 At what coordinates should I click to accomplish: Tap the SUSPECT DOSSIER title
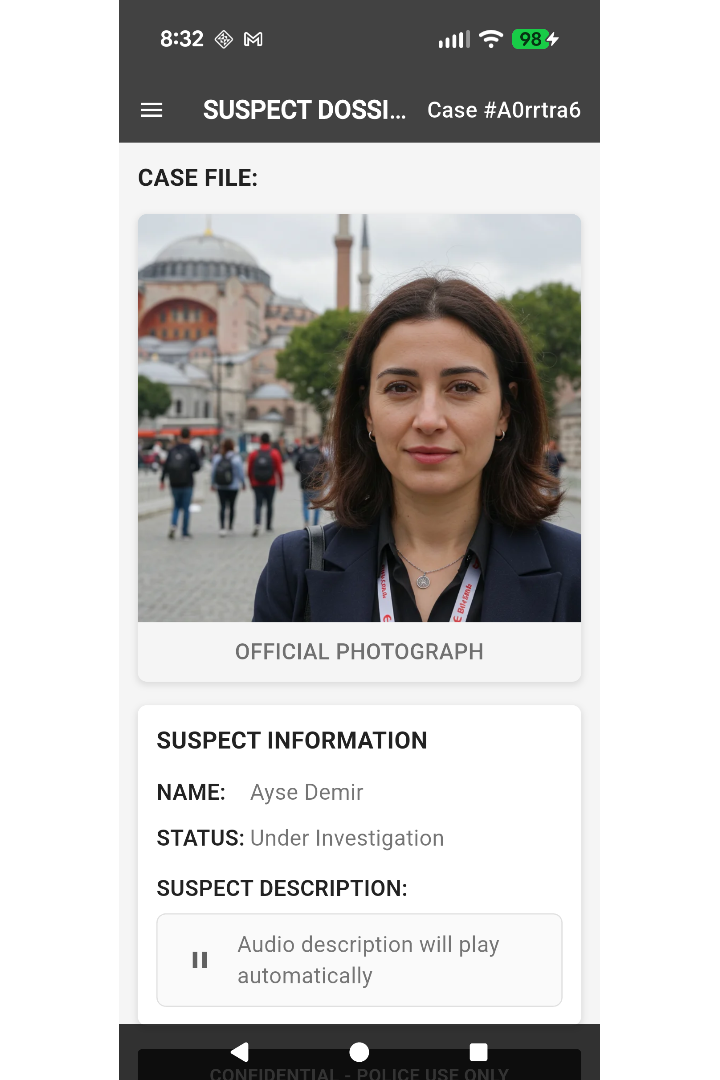coord(305,110)
